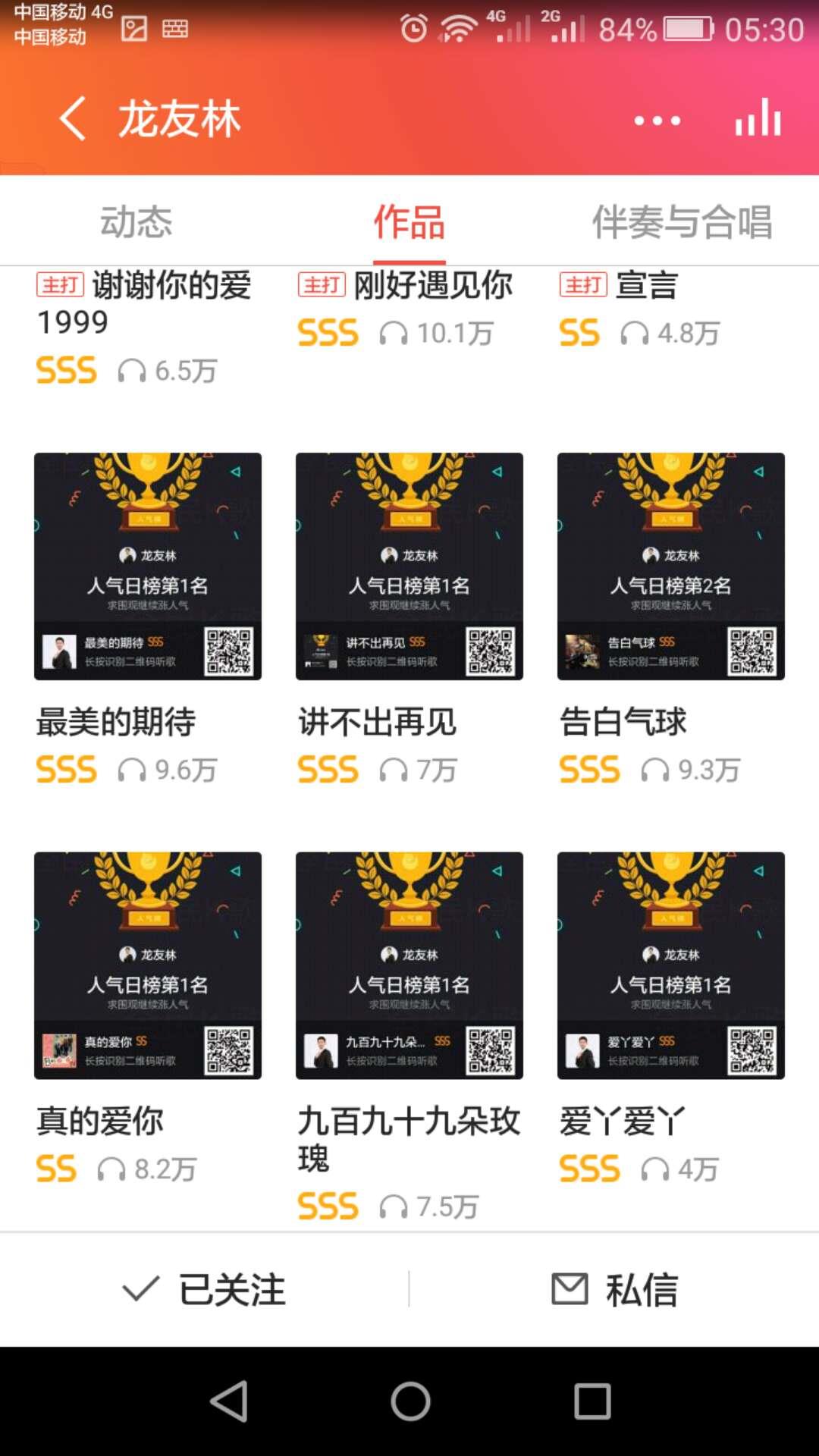Go back from 龙友林's profile

(x=73, y=119)
